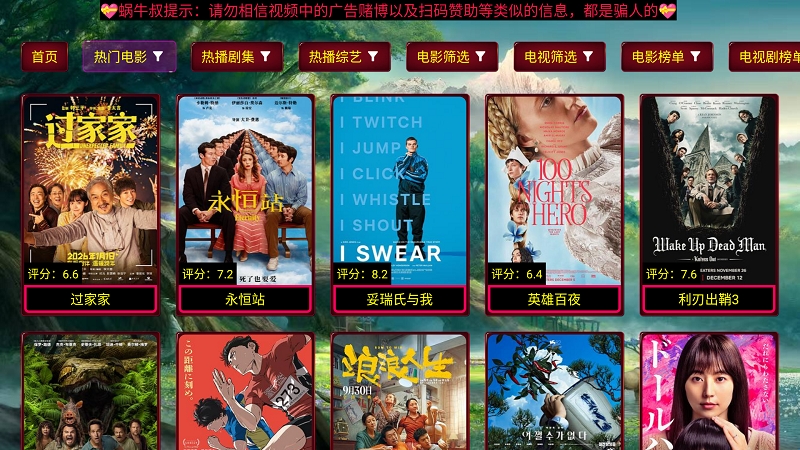Select the movie 英雄百夜
Screen dimensions: 800x450
click(x=554, y=190)
